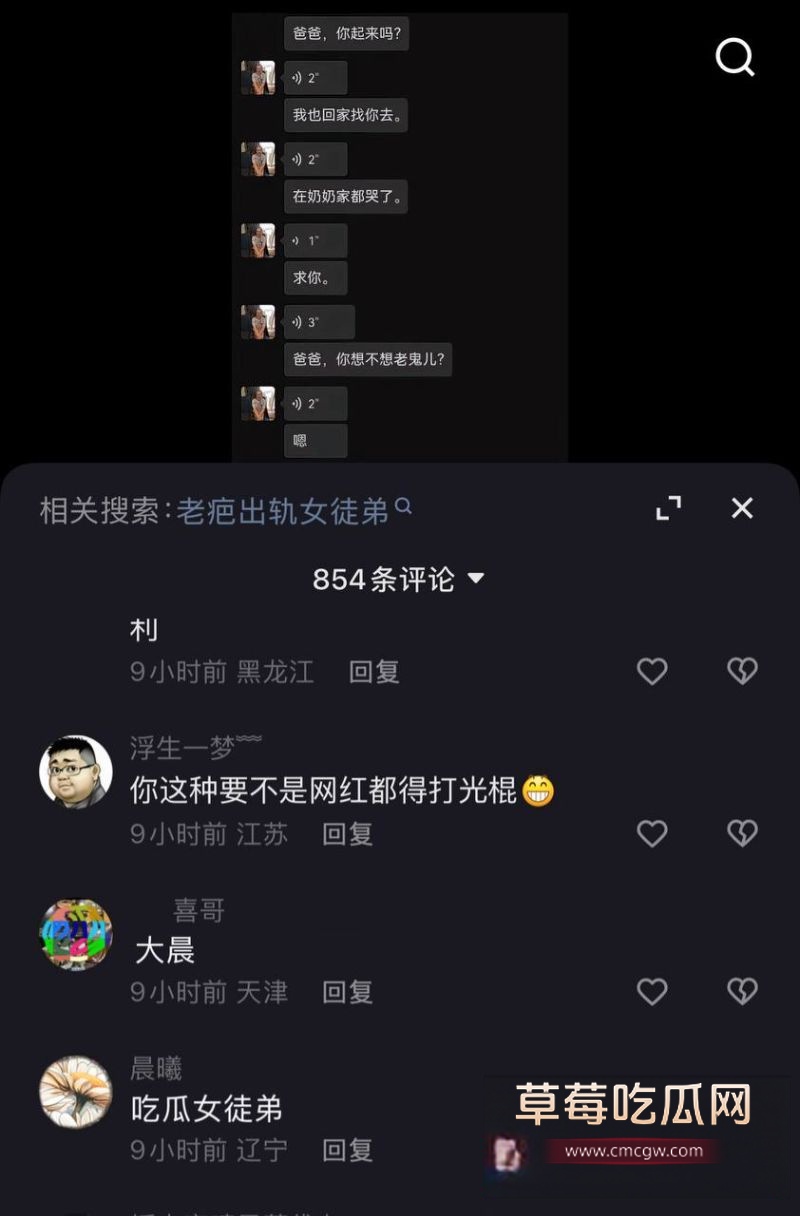Dislike 喜哥's comment using broken heart icon
This screenshot has width=800, height=1216.
pyautogui.click(x=741, y=991)
